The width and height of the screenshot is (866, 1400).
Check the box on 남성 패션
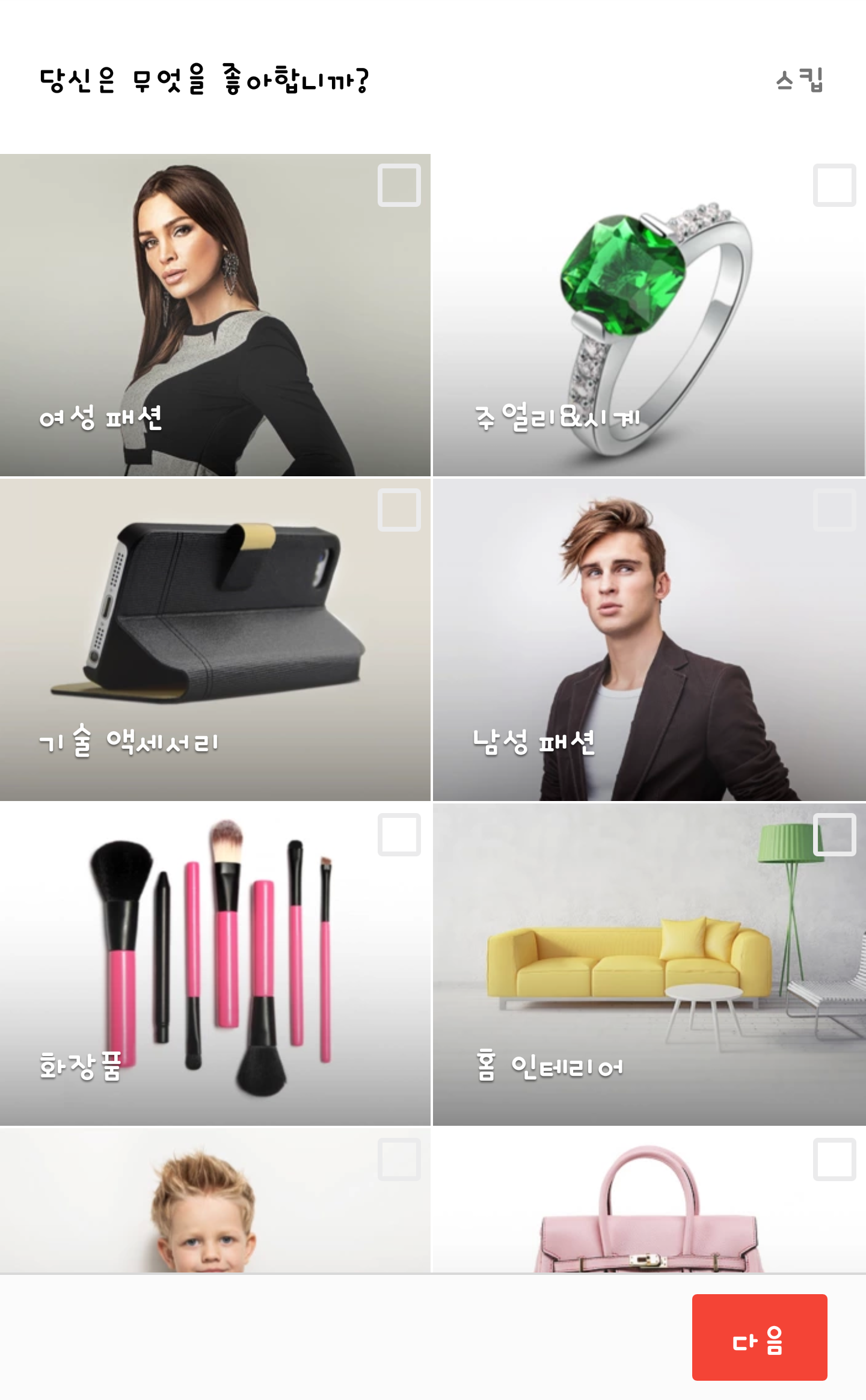pos(835,510)
